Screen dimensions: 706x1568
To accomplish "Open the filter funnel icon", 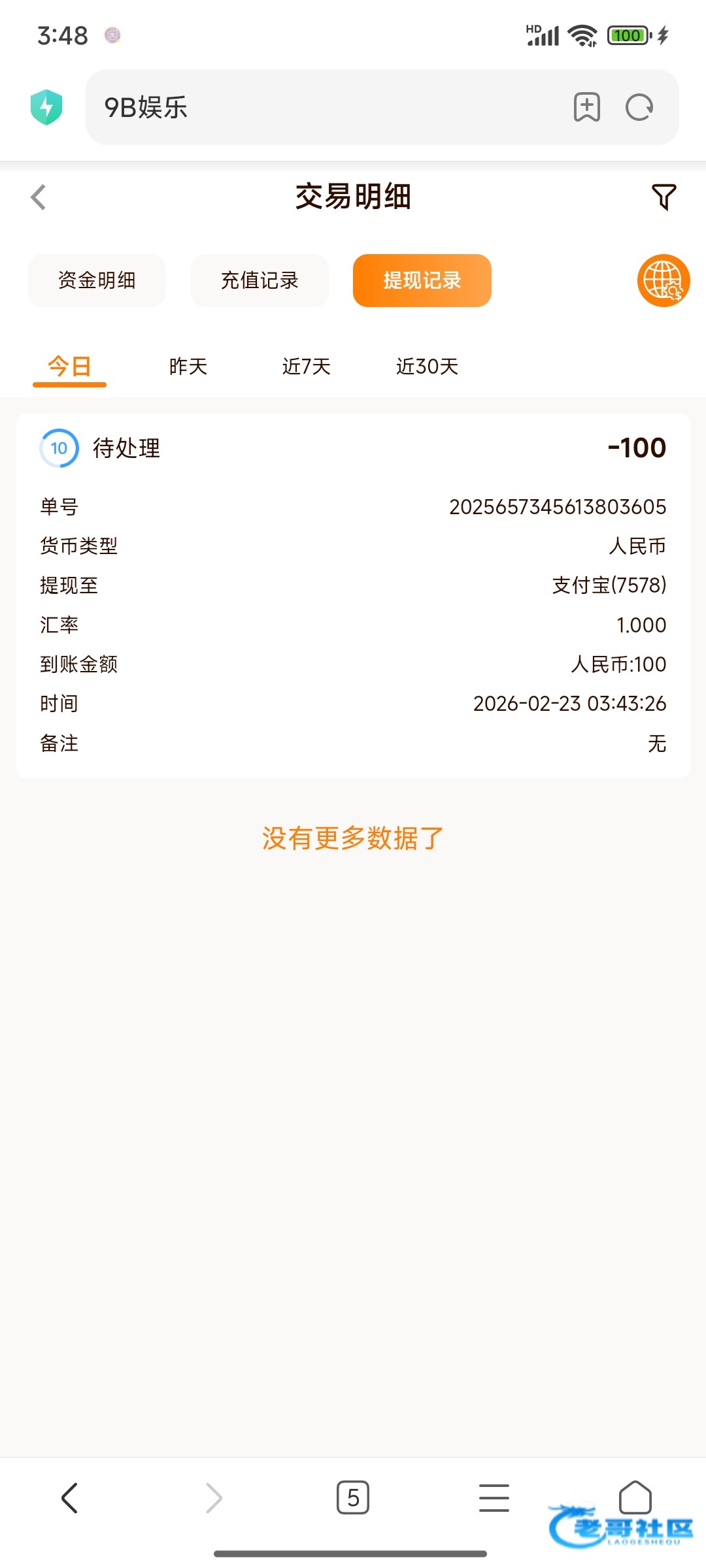I will [x=664, y=197].
